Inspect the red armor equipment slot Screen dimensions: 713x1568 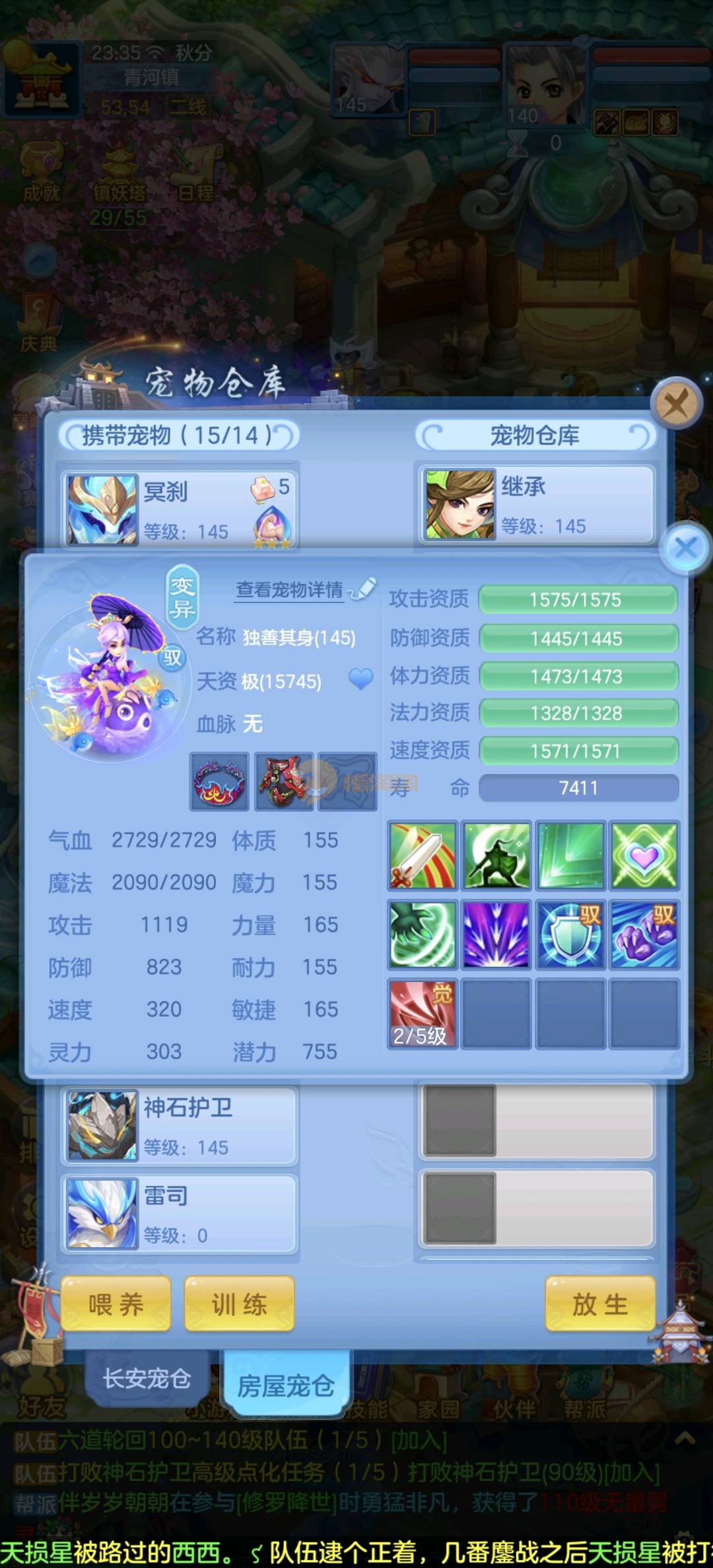(284, 782)
